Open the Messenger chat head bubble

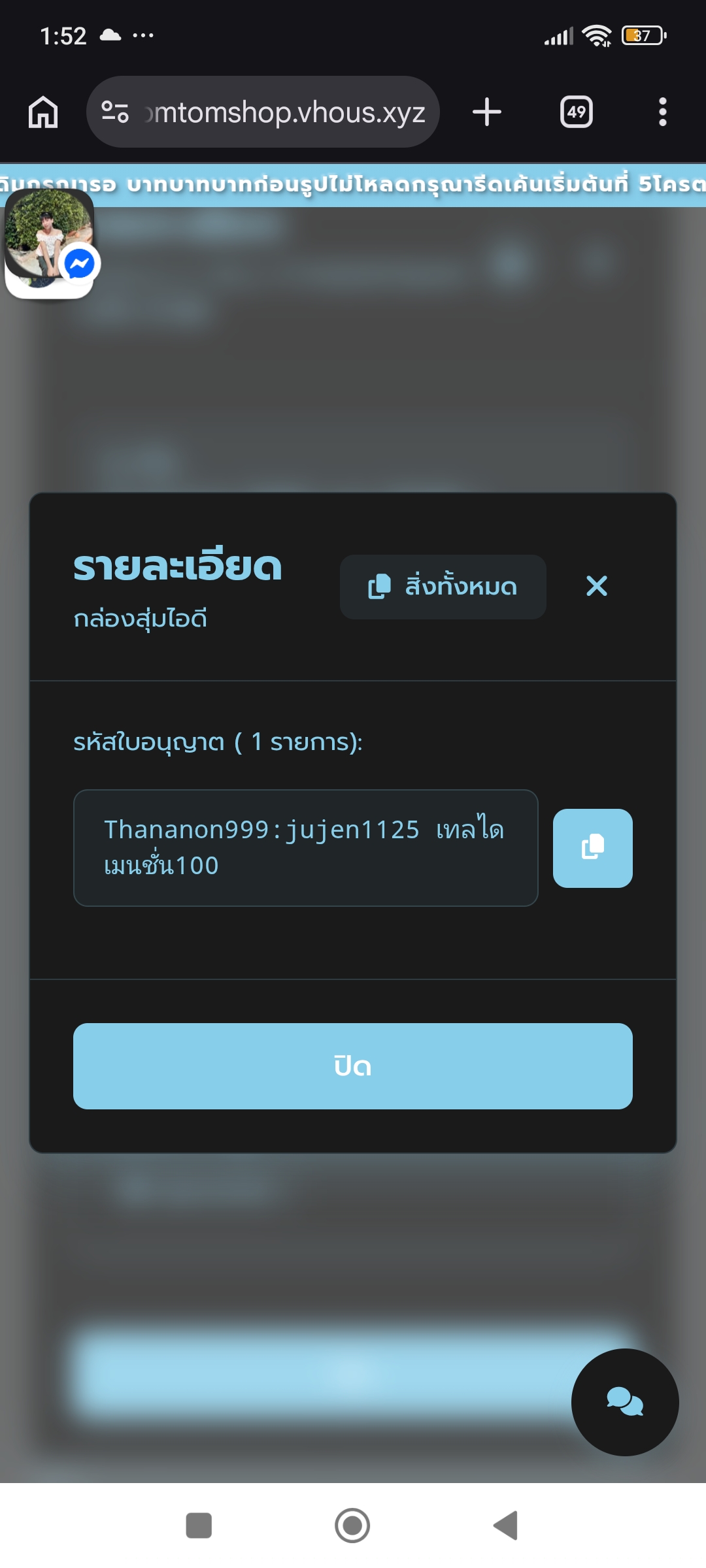pyautogui.click(x=50, y=243)
